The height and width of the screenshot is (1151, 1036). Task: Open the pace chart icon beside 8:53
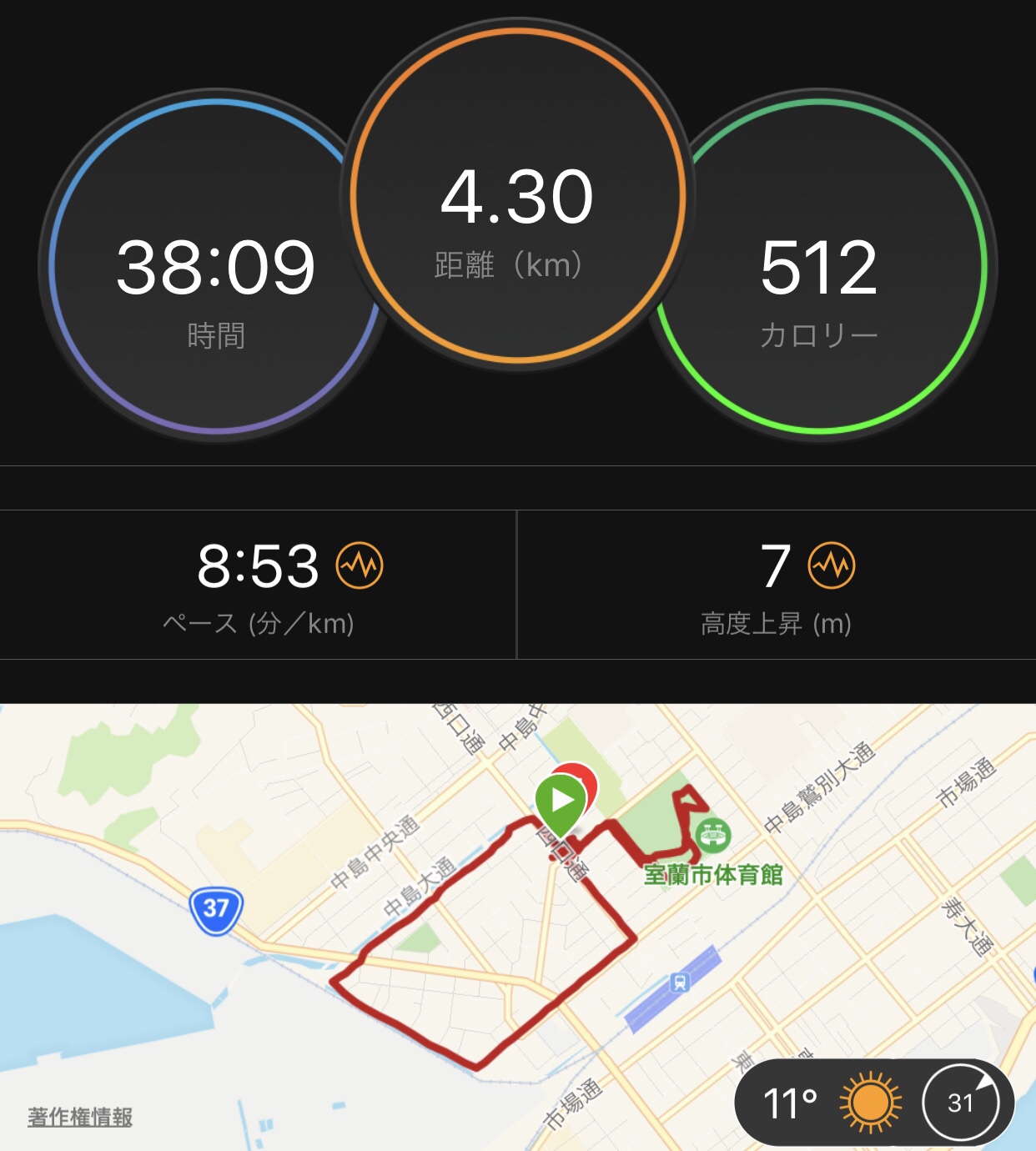[x=360, y=565]
